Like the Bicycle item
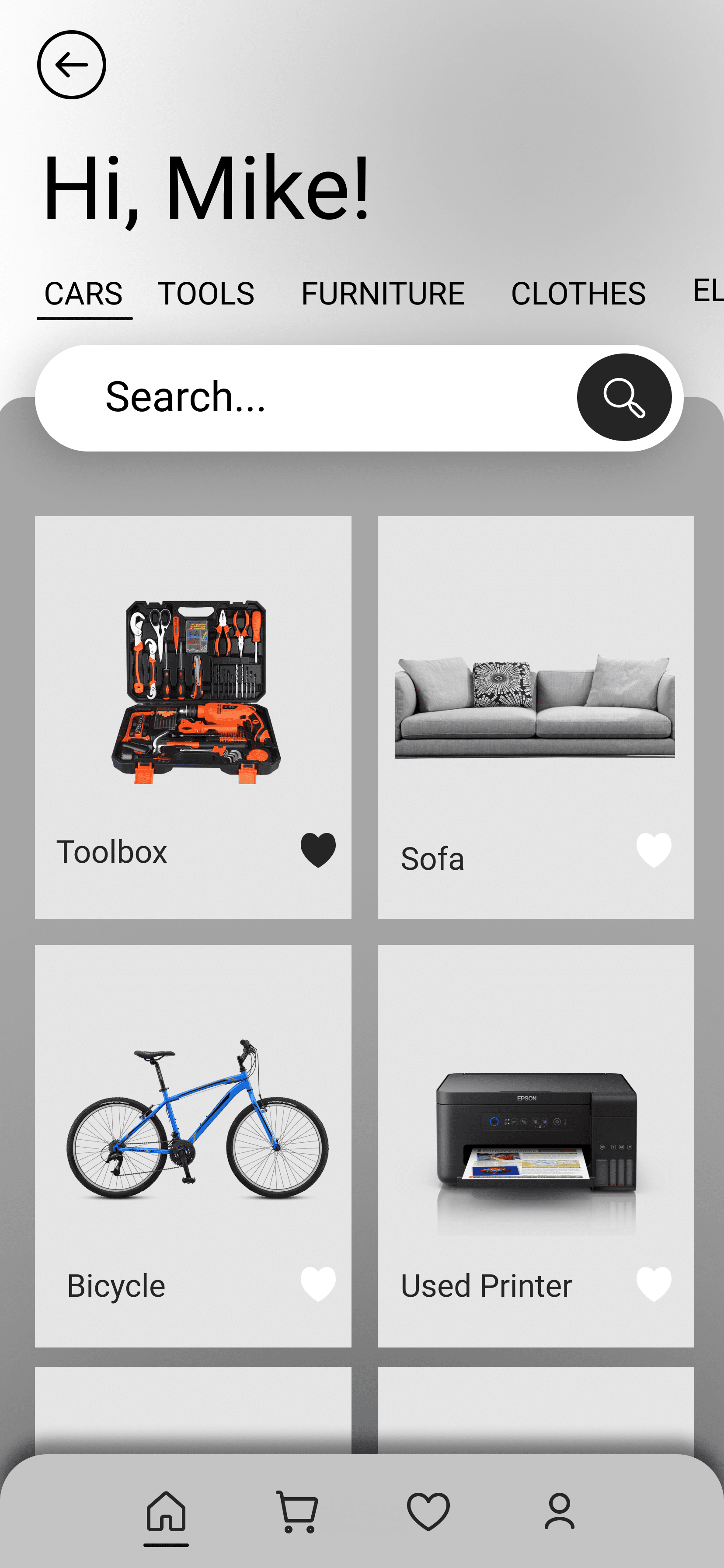The height and width of the screenshot is (1568, 724). [x=318, y=1284]
